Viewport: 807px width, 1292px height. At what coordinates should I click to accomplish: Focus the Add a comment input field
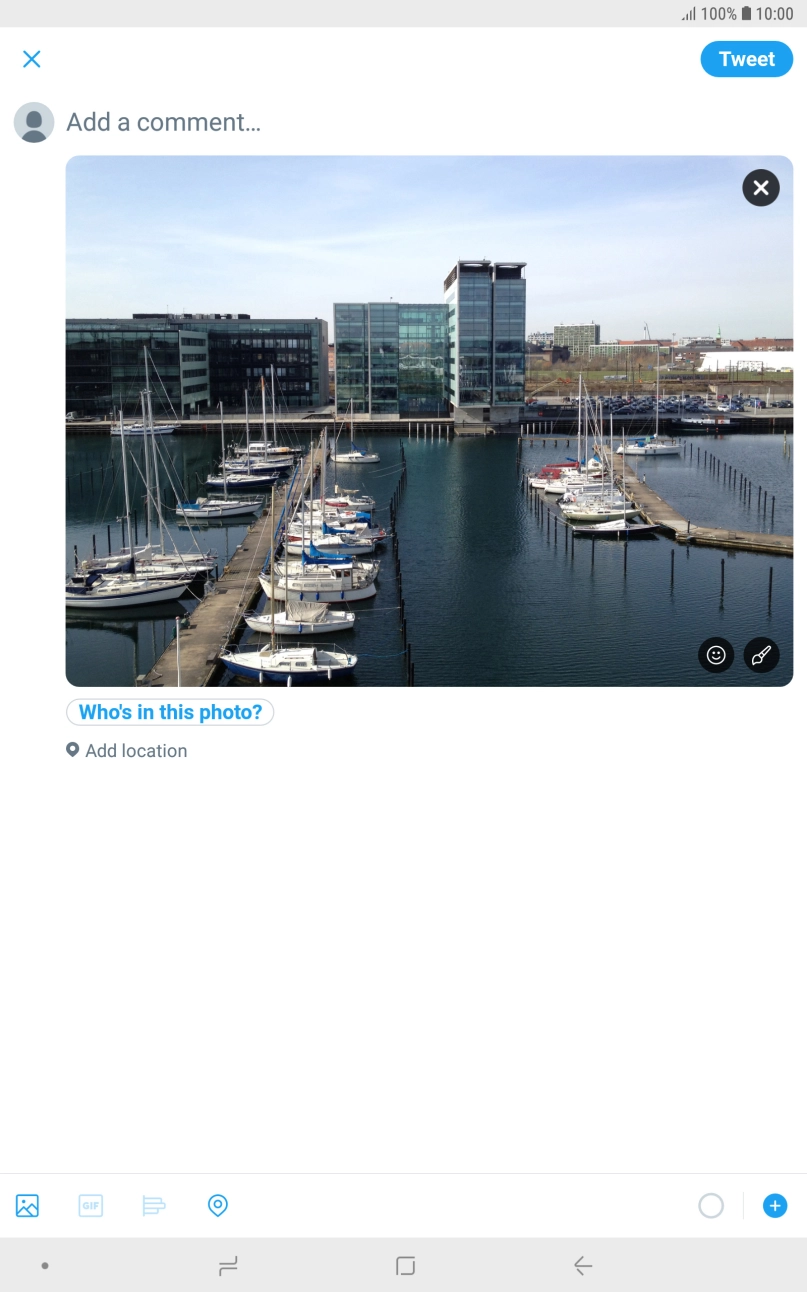point(162,121)
